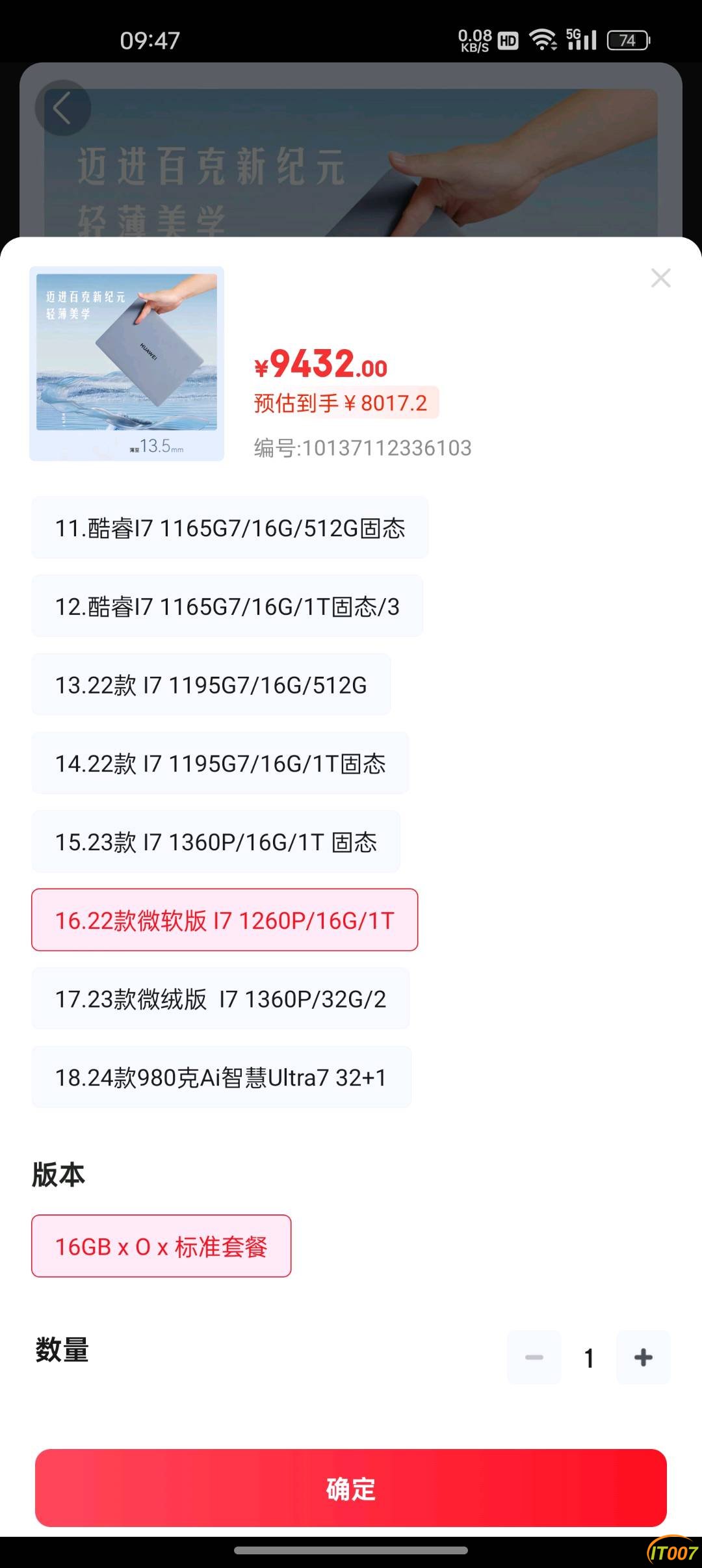Choose option 15 23款 I7 1360P/16G/1T
Viewport: 702px width, 1568px height.
[x=216, y=842]
